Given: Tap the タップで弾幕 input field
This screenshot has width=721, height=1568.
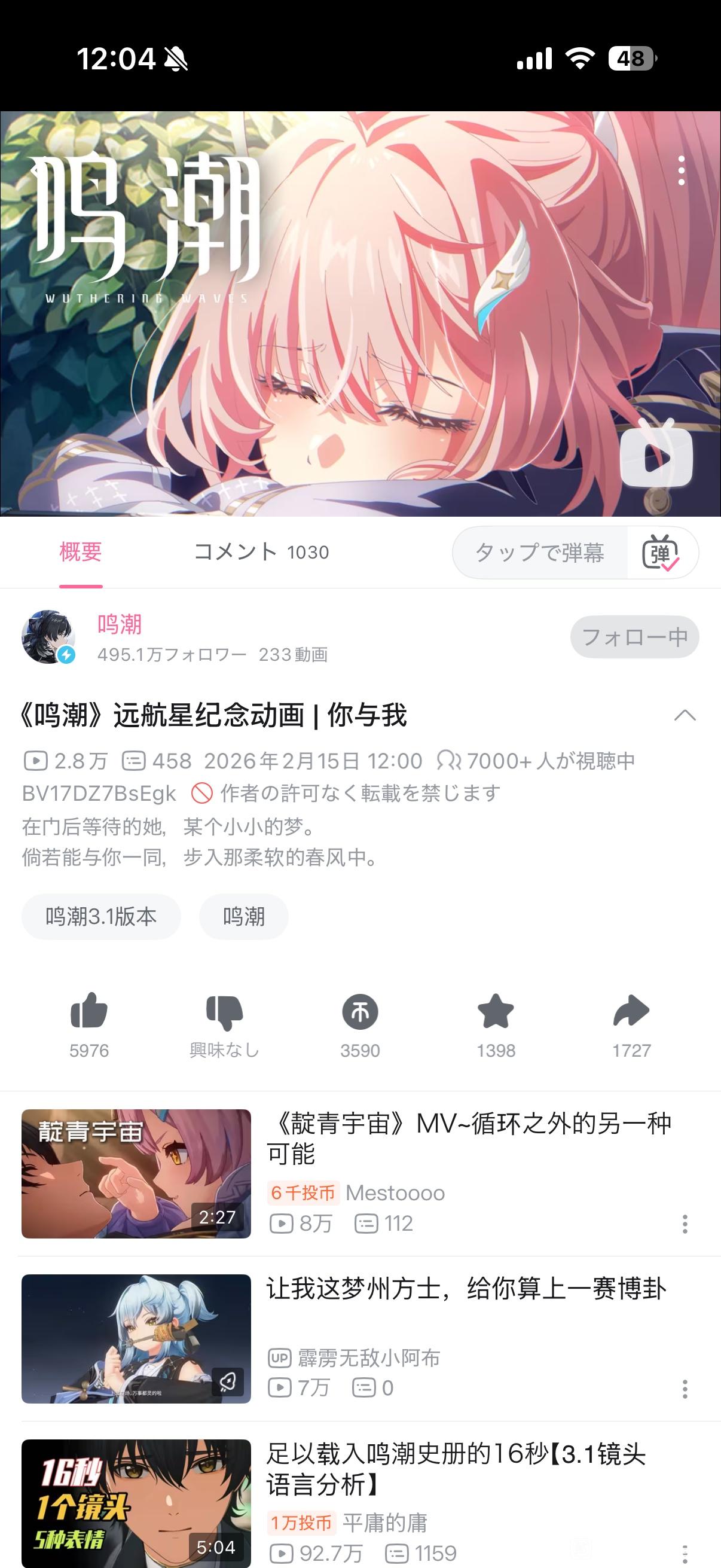Looking at the screenshot, I should click(x=540, y=553).
